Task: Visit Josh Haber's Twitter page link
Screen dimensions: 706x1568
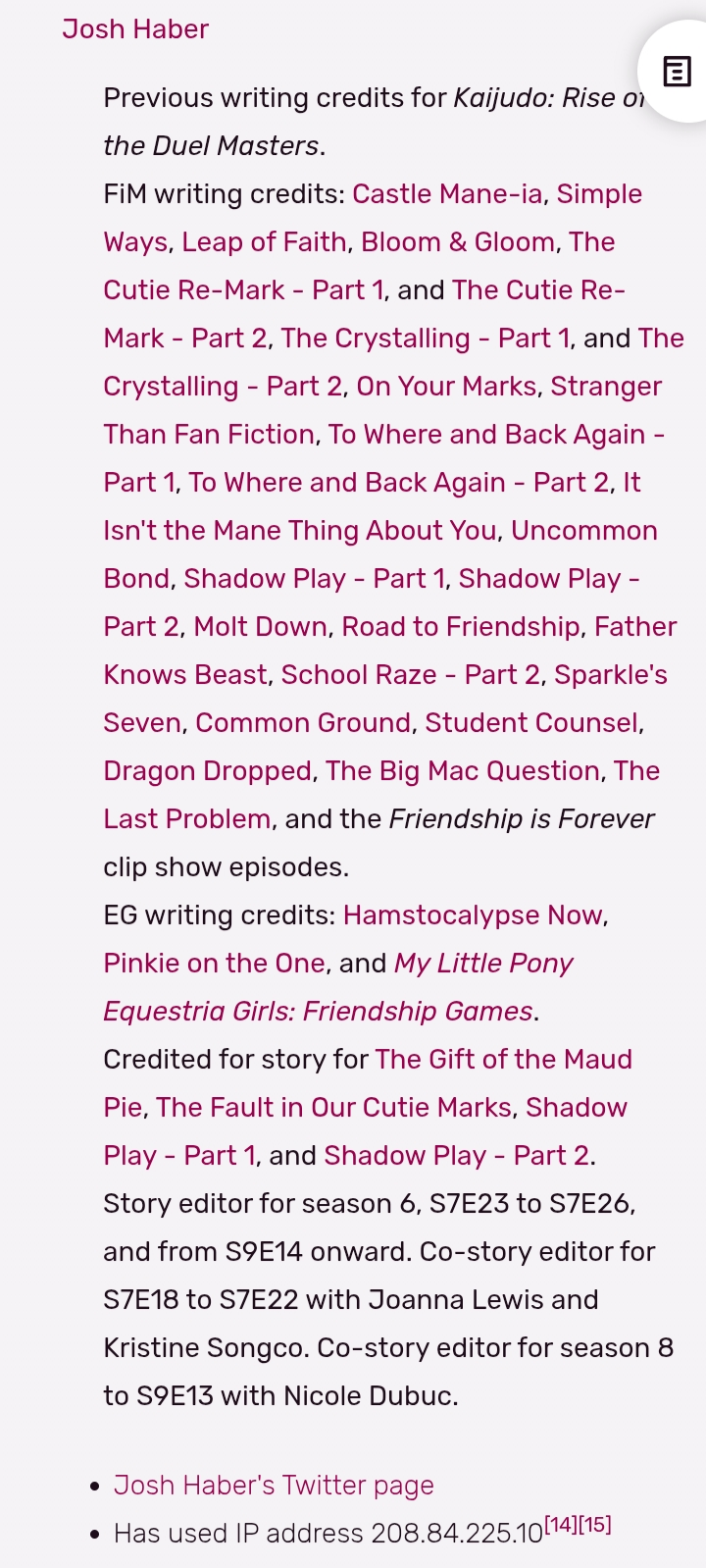Action: (x=274, y=1485)
